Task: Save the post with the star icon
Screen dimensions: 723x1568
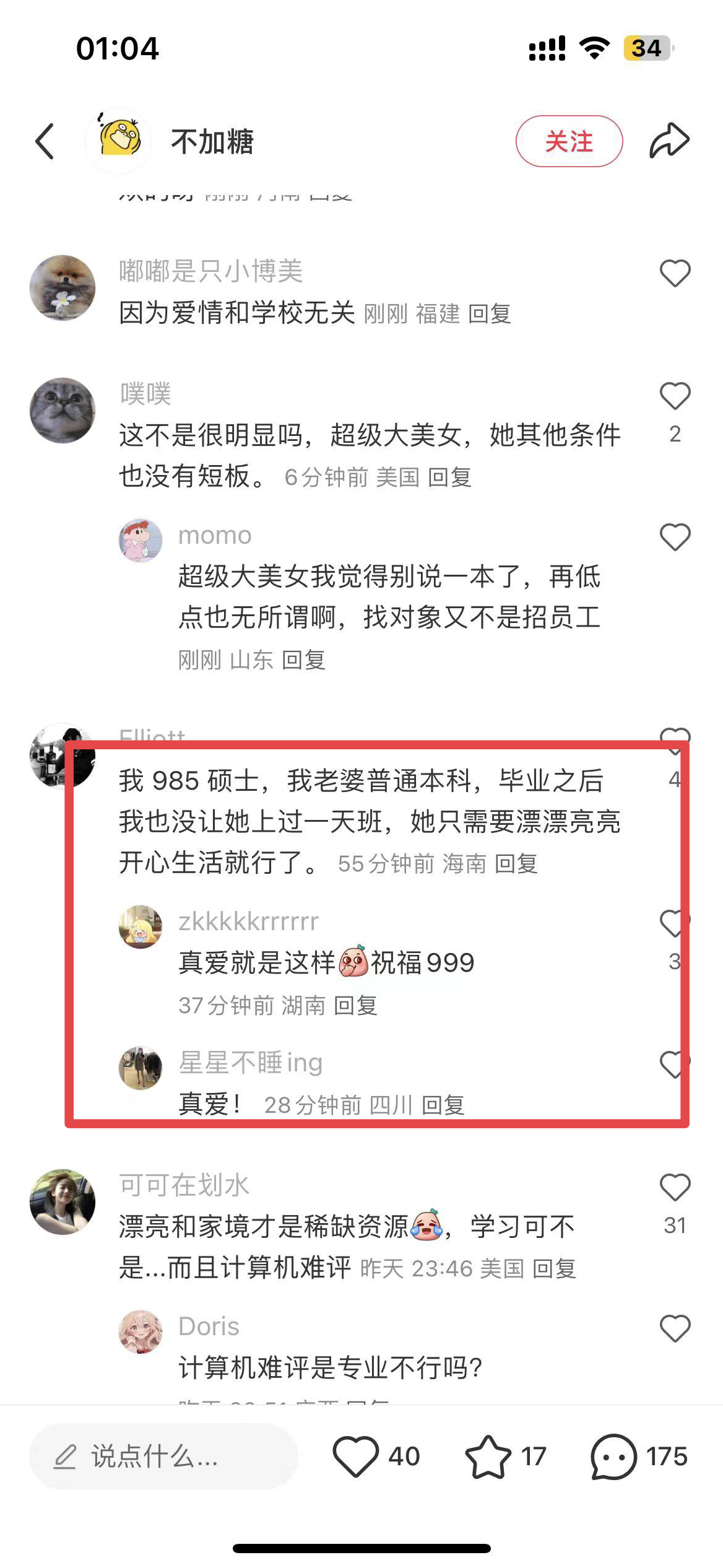Action: [488, 1457]
